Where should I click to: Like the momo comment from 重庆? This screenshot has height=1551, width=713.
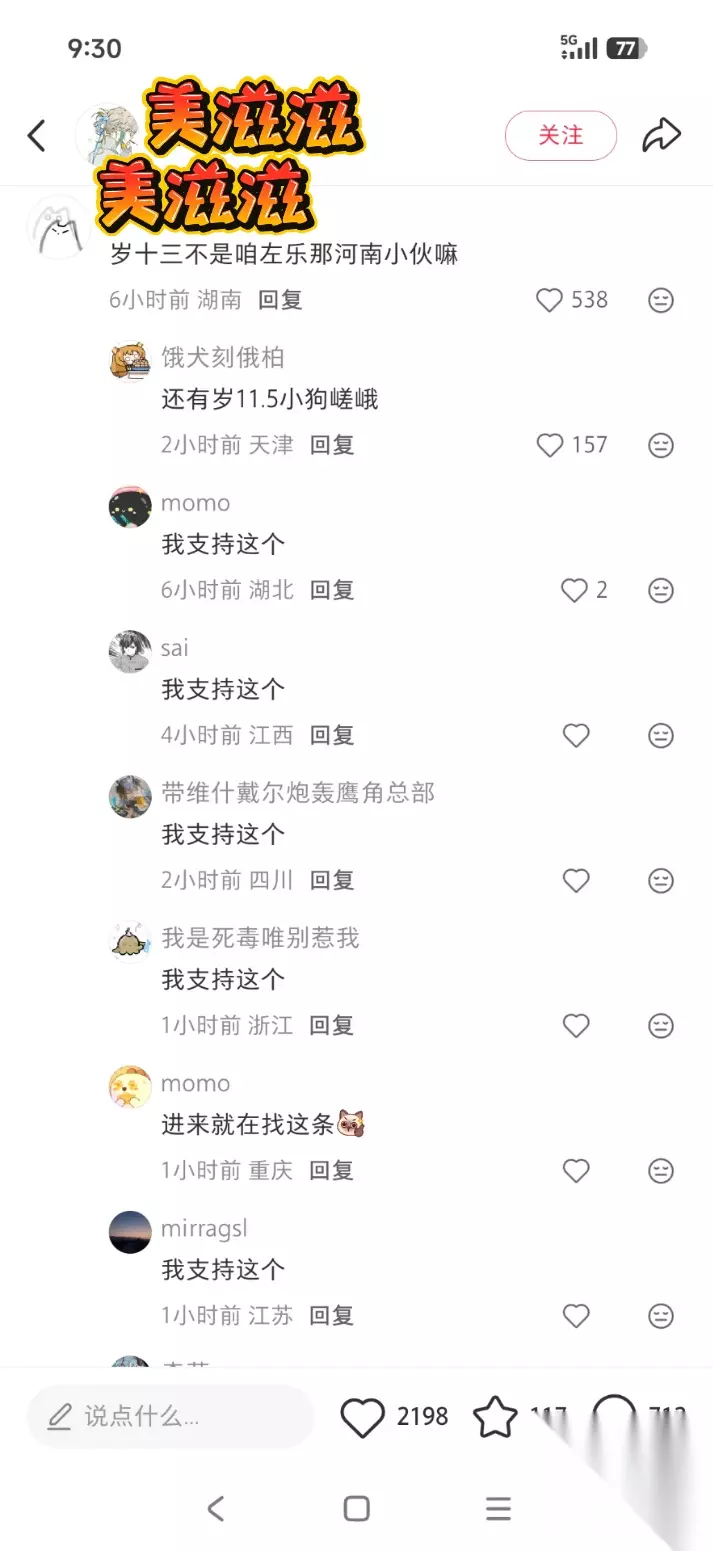point(576,1170)
